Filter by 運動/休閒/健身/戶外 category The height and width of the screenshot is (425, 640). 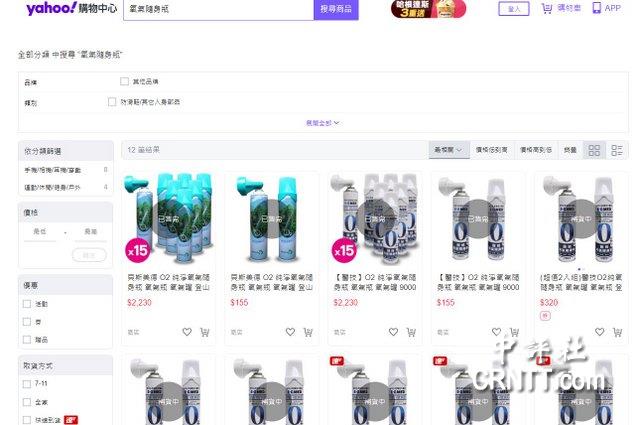click(55, 185)
